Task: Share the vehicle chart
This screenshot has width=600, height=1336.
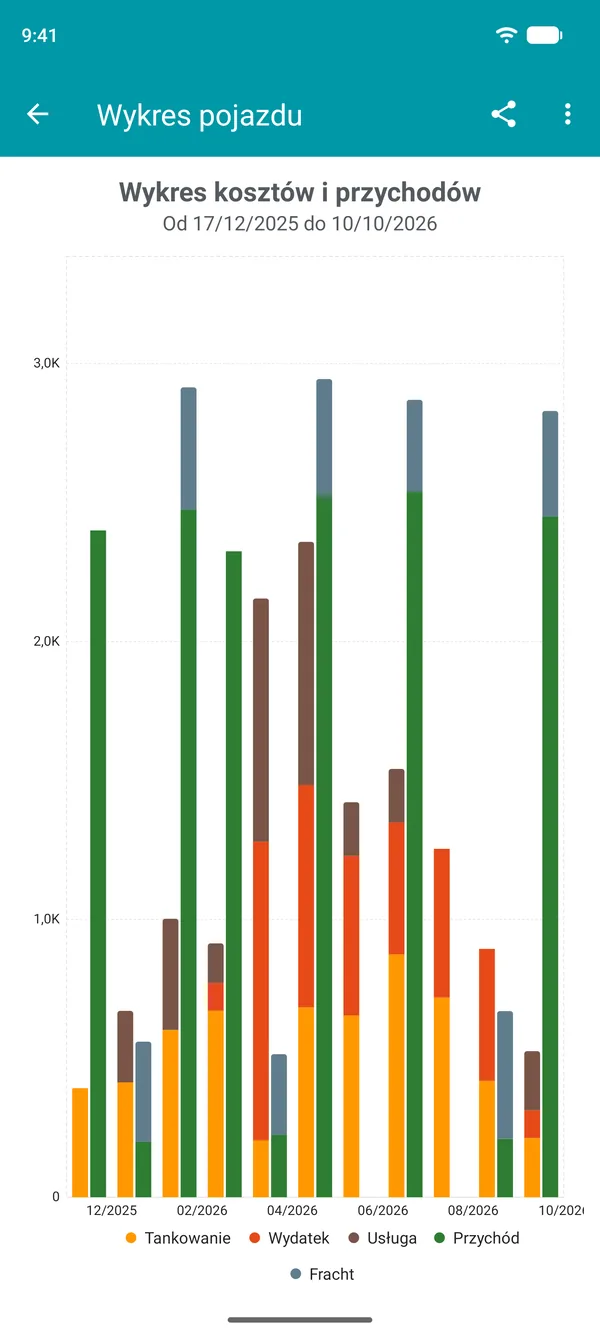Action: [x=504, y=114]
